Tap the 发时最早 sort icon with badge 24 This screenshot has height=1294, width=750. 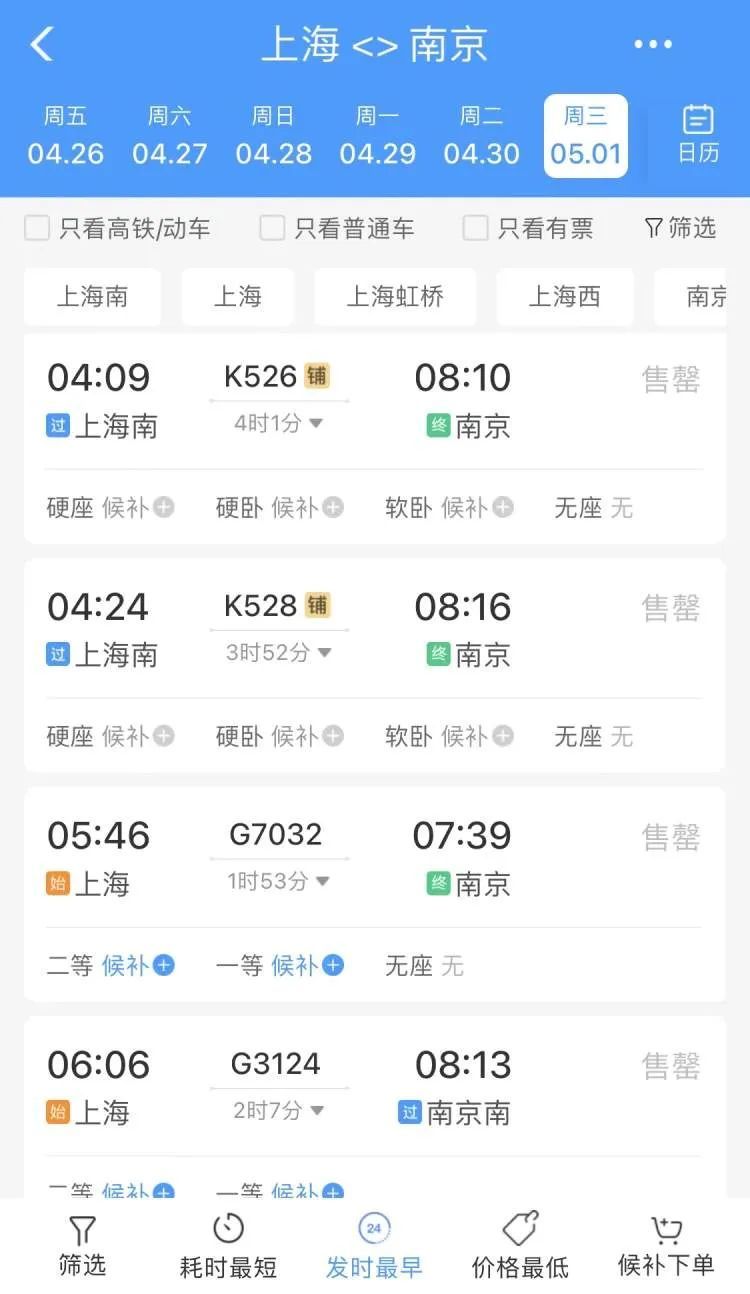click(372, 1229)
